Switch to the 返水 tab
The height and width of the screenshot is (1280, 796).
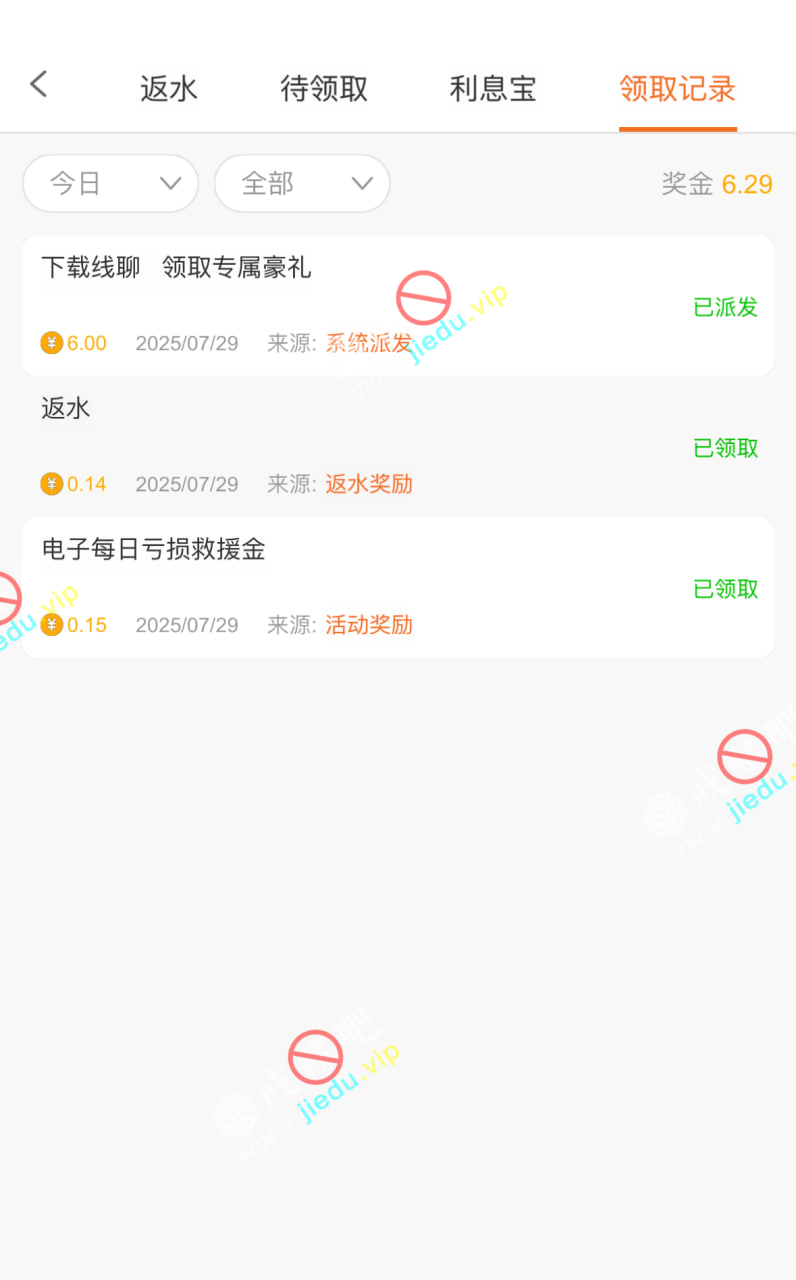tap(169, 89)
